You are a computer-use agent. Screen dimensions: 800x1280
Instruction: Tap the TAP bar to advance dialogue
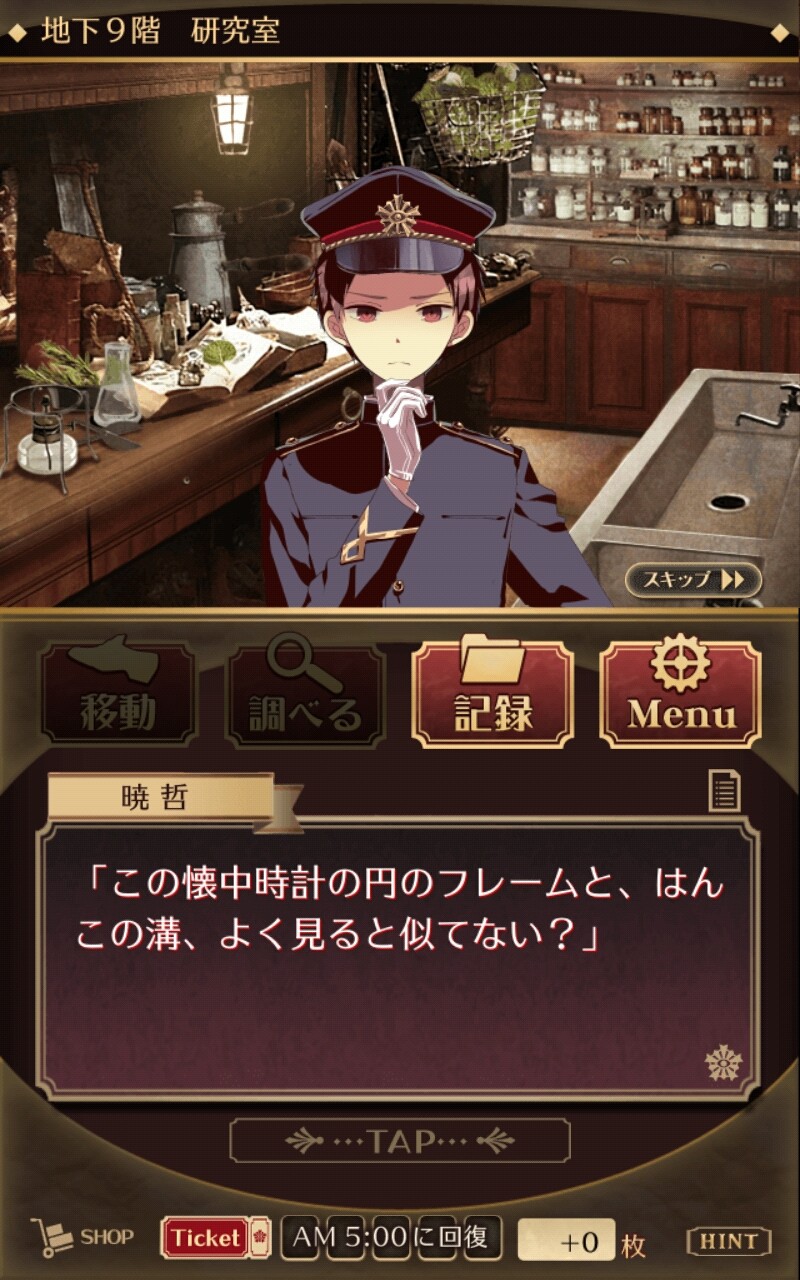(400, 1141)
